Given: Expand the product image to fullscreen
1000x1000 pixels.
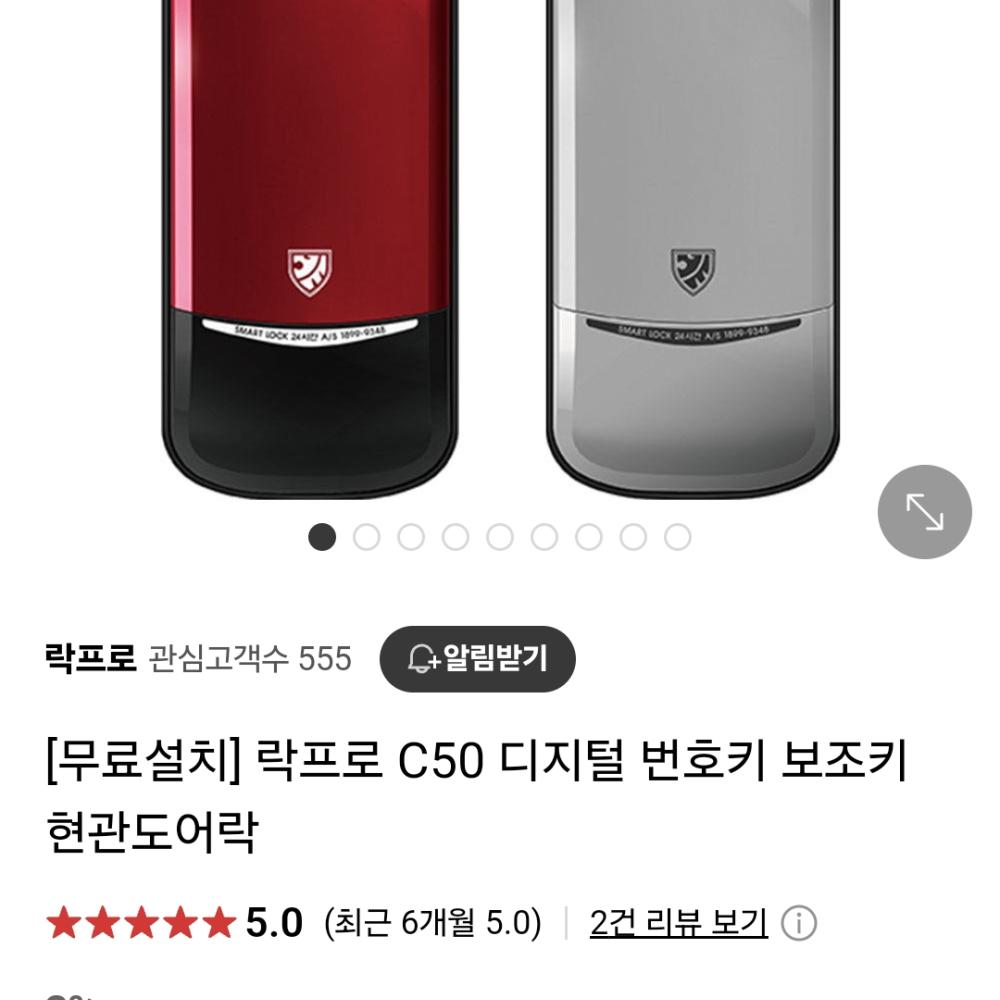Looking at the screenshot, I should [x=924, y=512].
